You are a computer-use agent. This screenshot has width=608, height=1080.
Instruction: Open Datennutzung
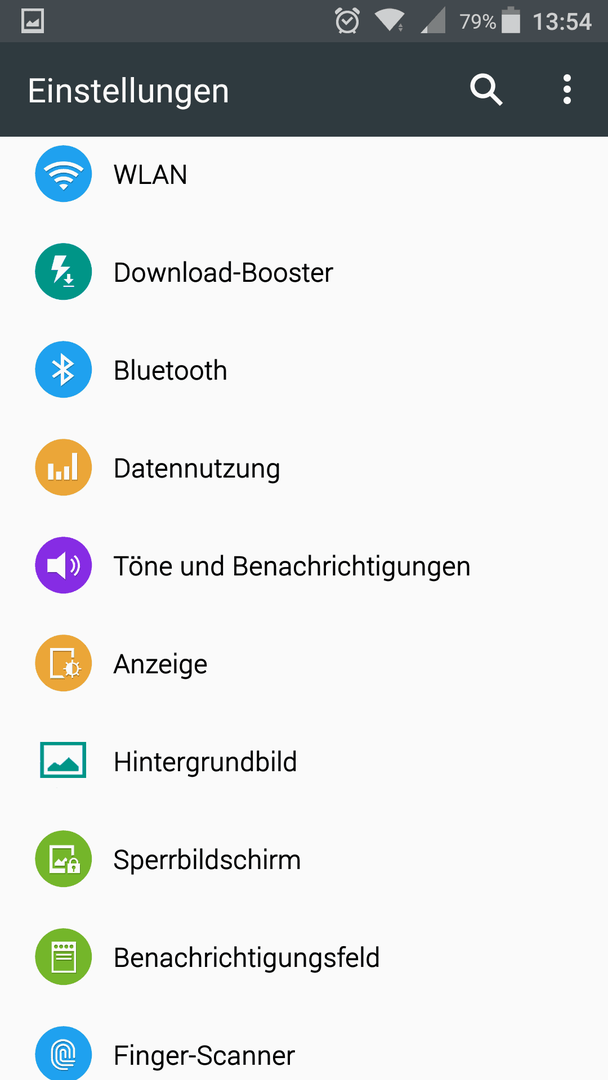click(304, 468)
